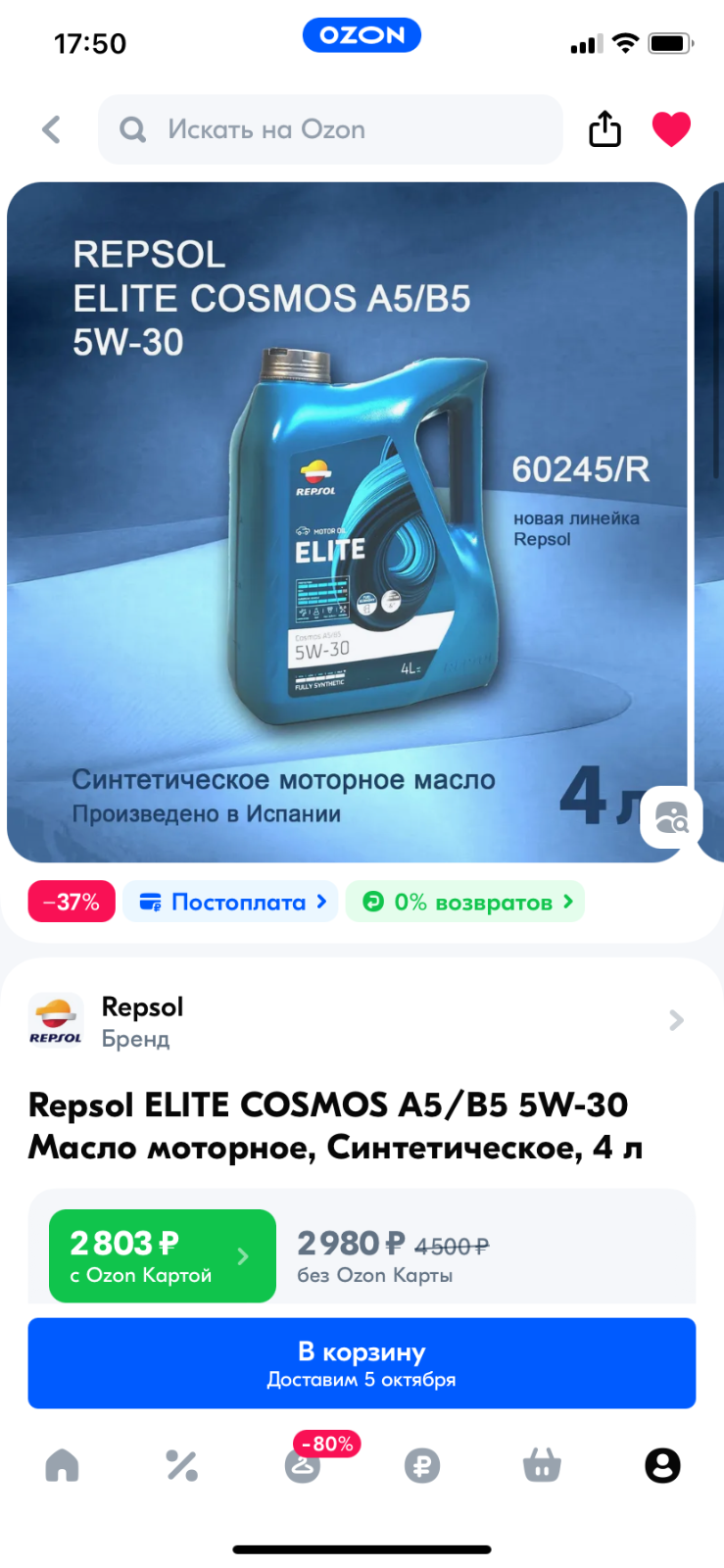The height and width of the screenshot is (1568, 724).
Task: Open the discounts percent tab
Action: click(182, 1465)
